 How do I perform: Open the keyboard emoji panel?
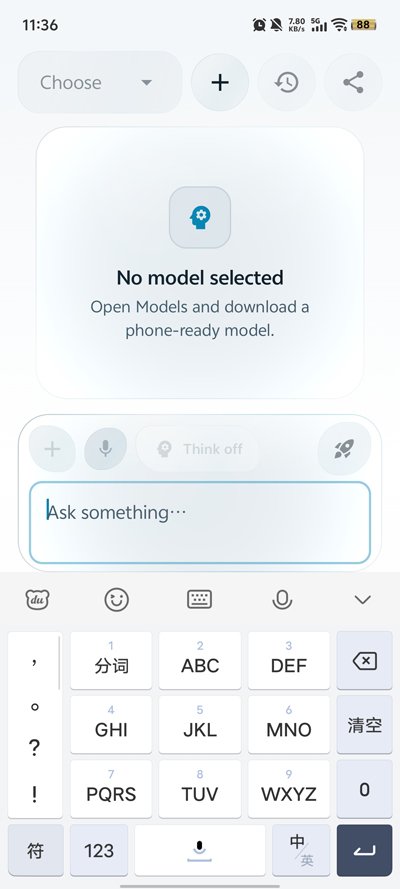click(x=117, y=599)
